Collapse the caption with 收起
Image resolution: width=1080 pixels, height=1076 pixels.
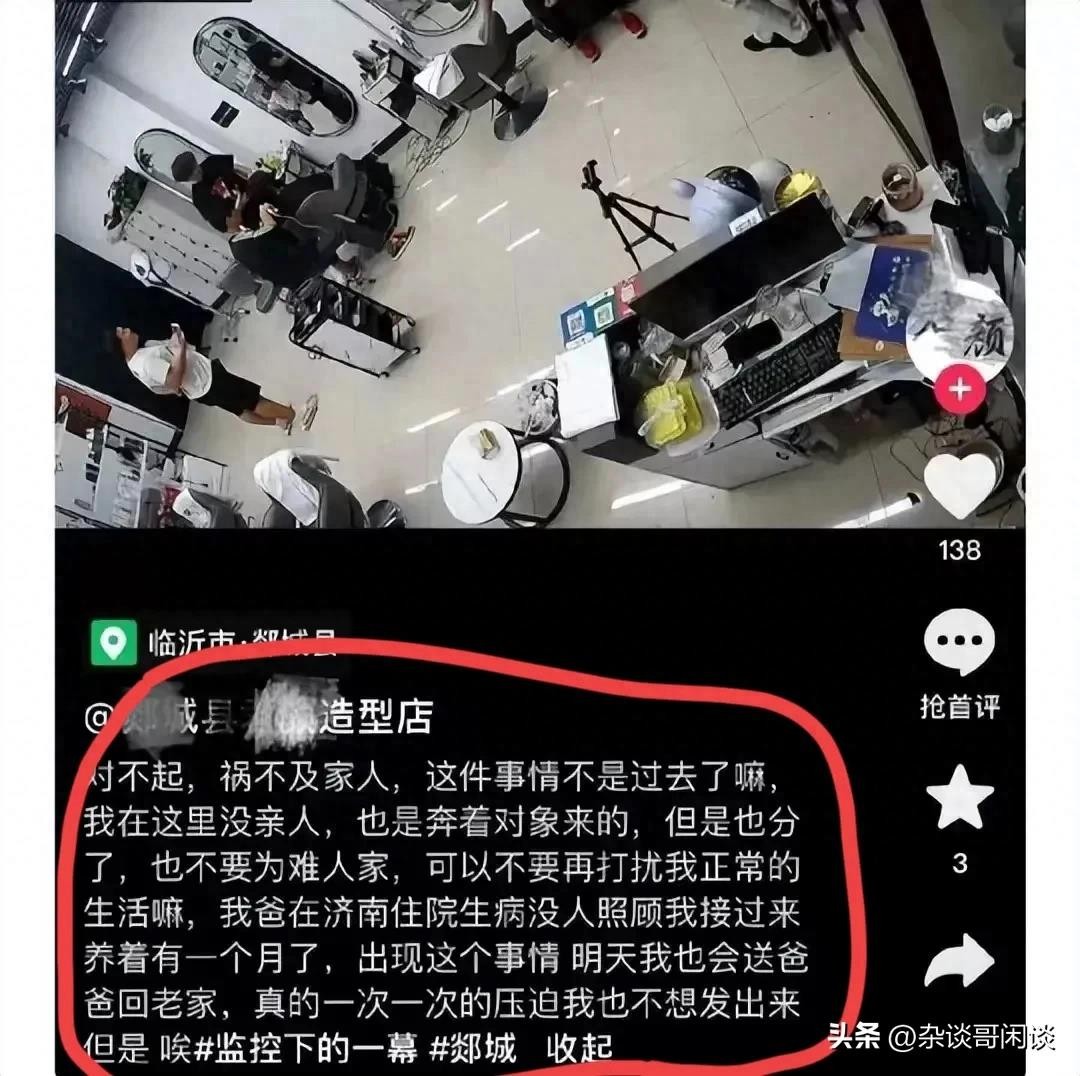pos(579,1047)
